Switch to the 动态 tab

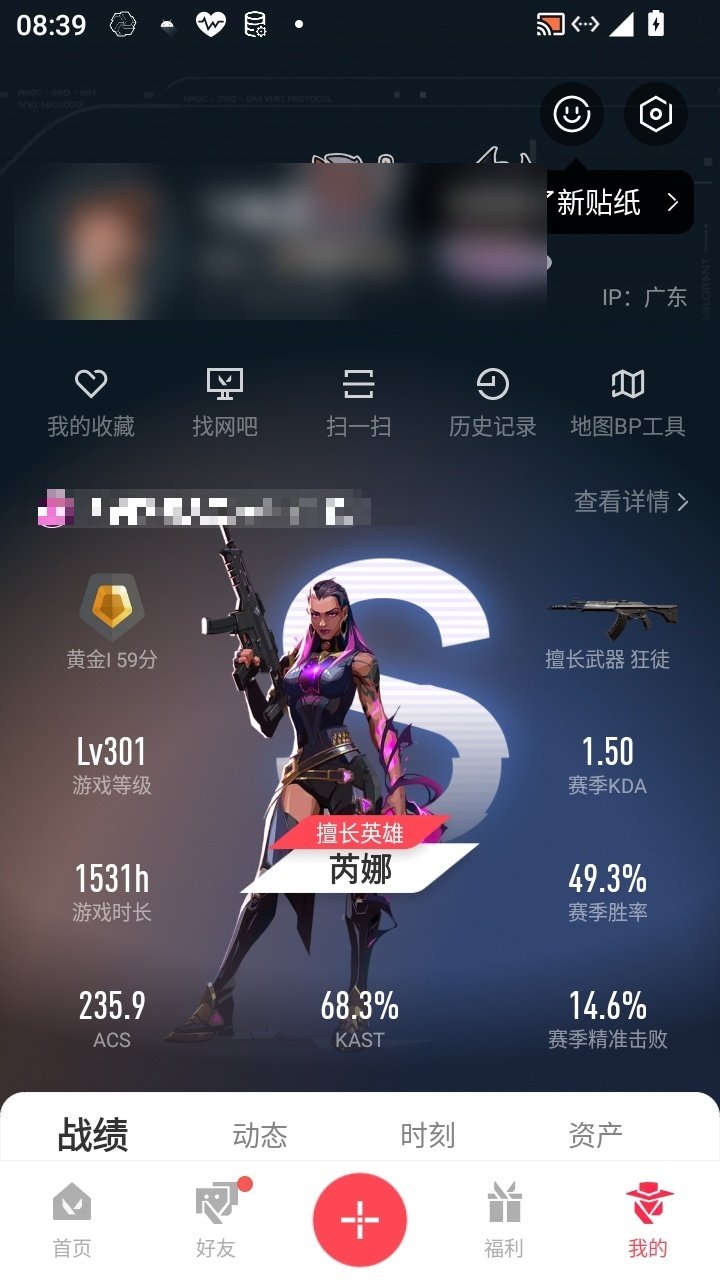[260, 1133]
